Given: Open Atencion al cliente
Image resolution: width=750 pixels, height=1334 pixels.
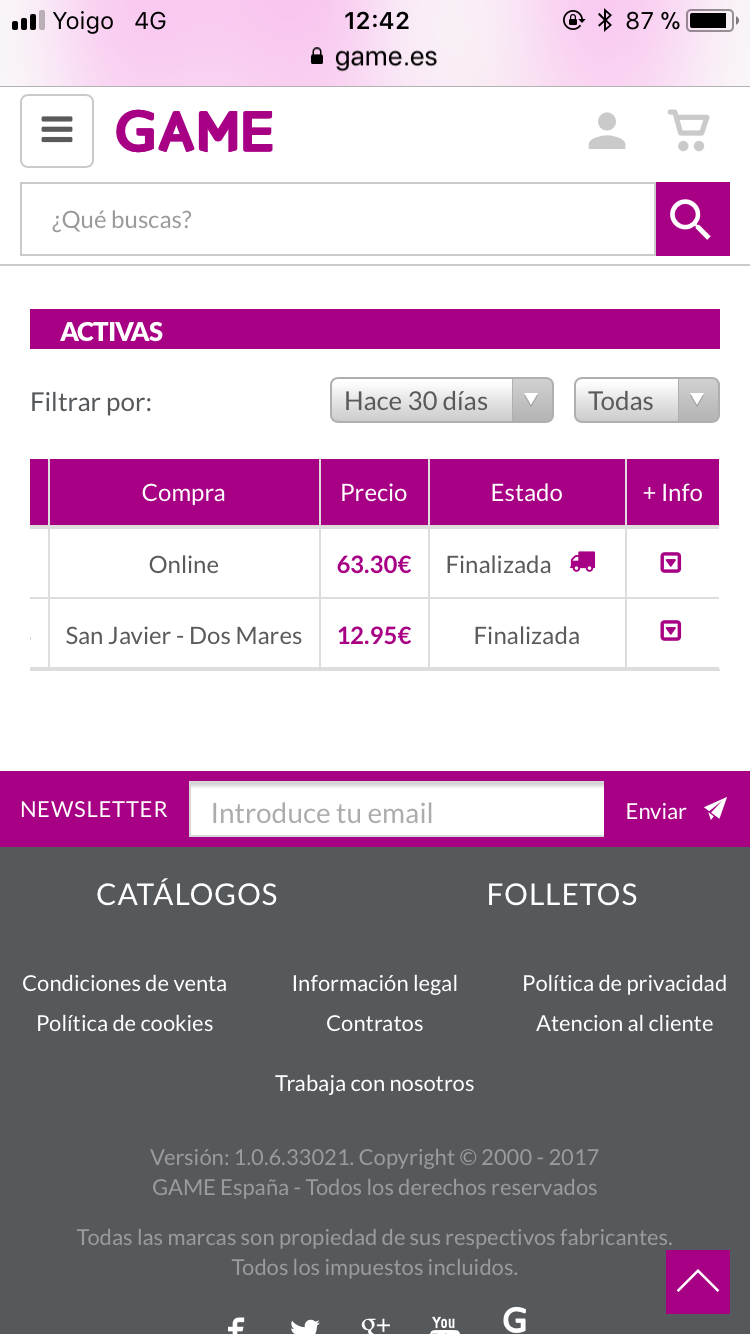Looking at the screenshot, I should [x=625, y=1023].
